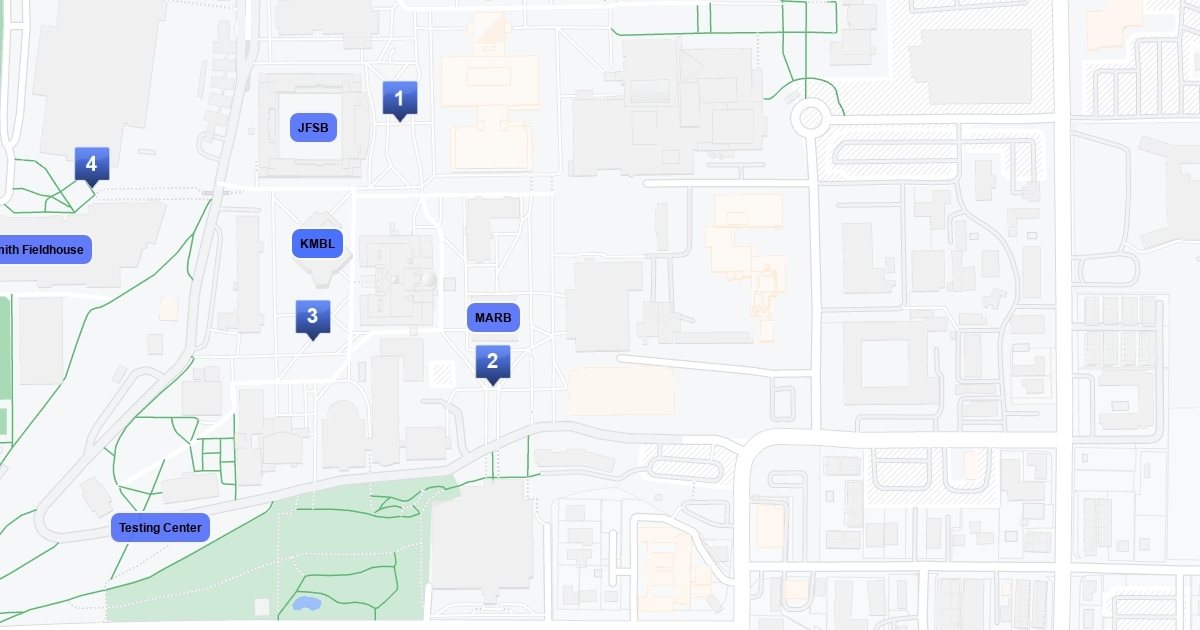Open map marker number 2
Viewport: 1200px width, 630px height.
click(x=492, y=363)
